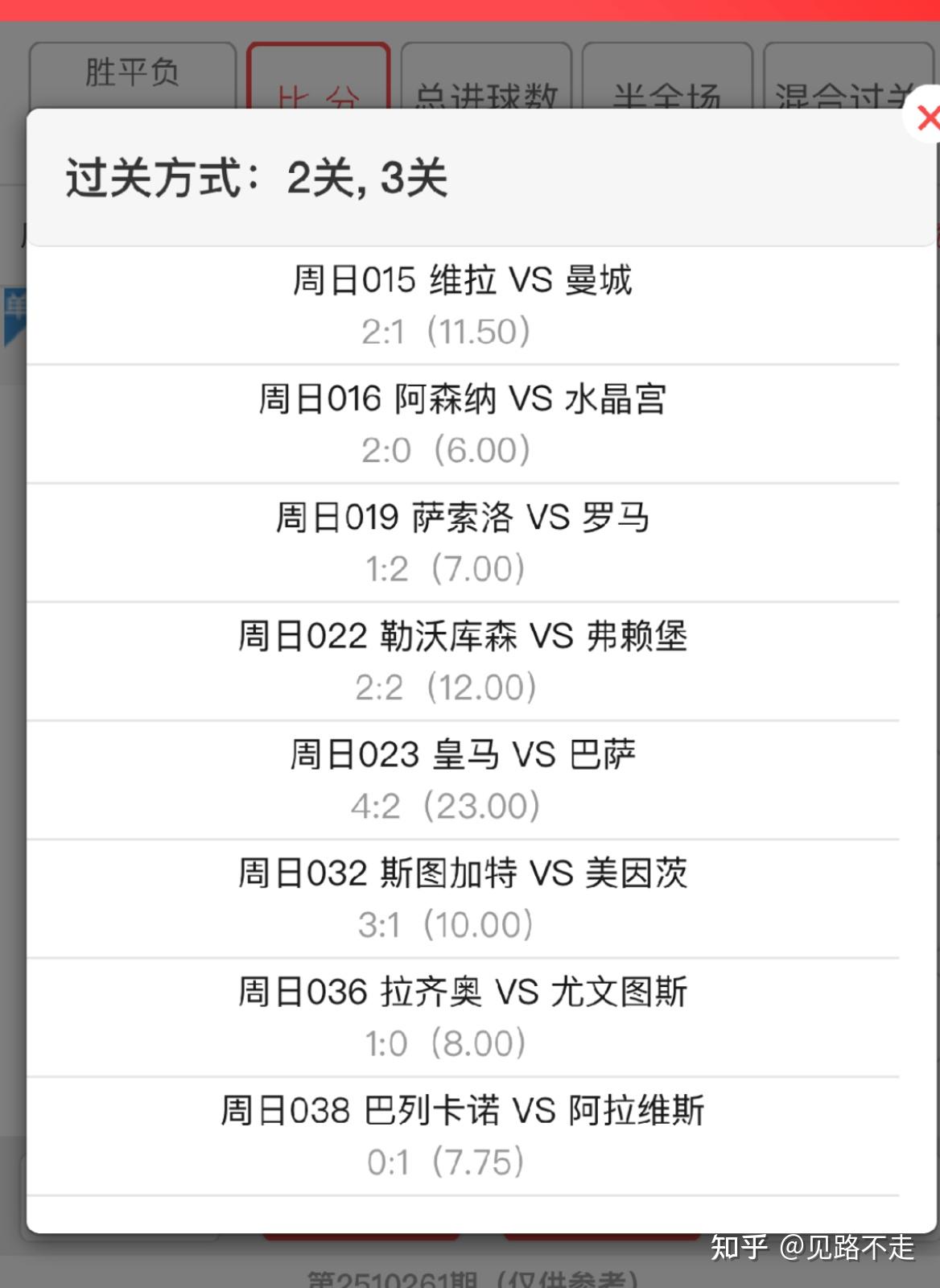Close the 过关方式 popup via red X
This screenshot has width=940, height=1288.
(x=929, y=118)
